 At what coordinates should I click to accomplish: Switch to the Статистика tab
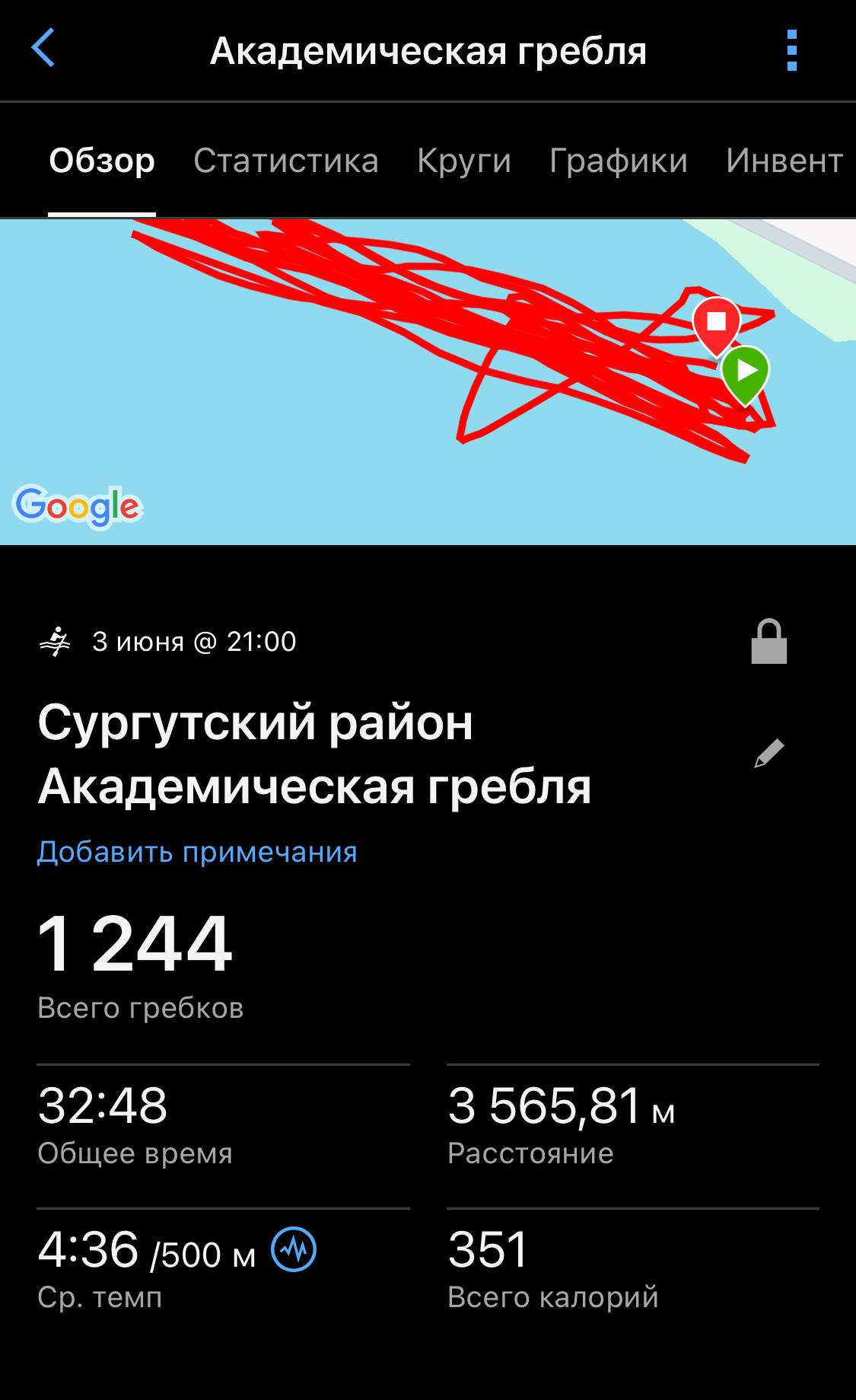pyautogui.click(x=286, y=161)
